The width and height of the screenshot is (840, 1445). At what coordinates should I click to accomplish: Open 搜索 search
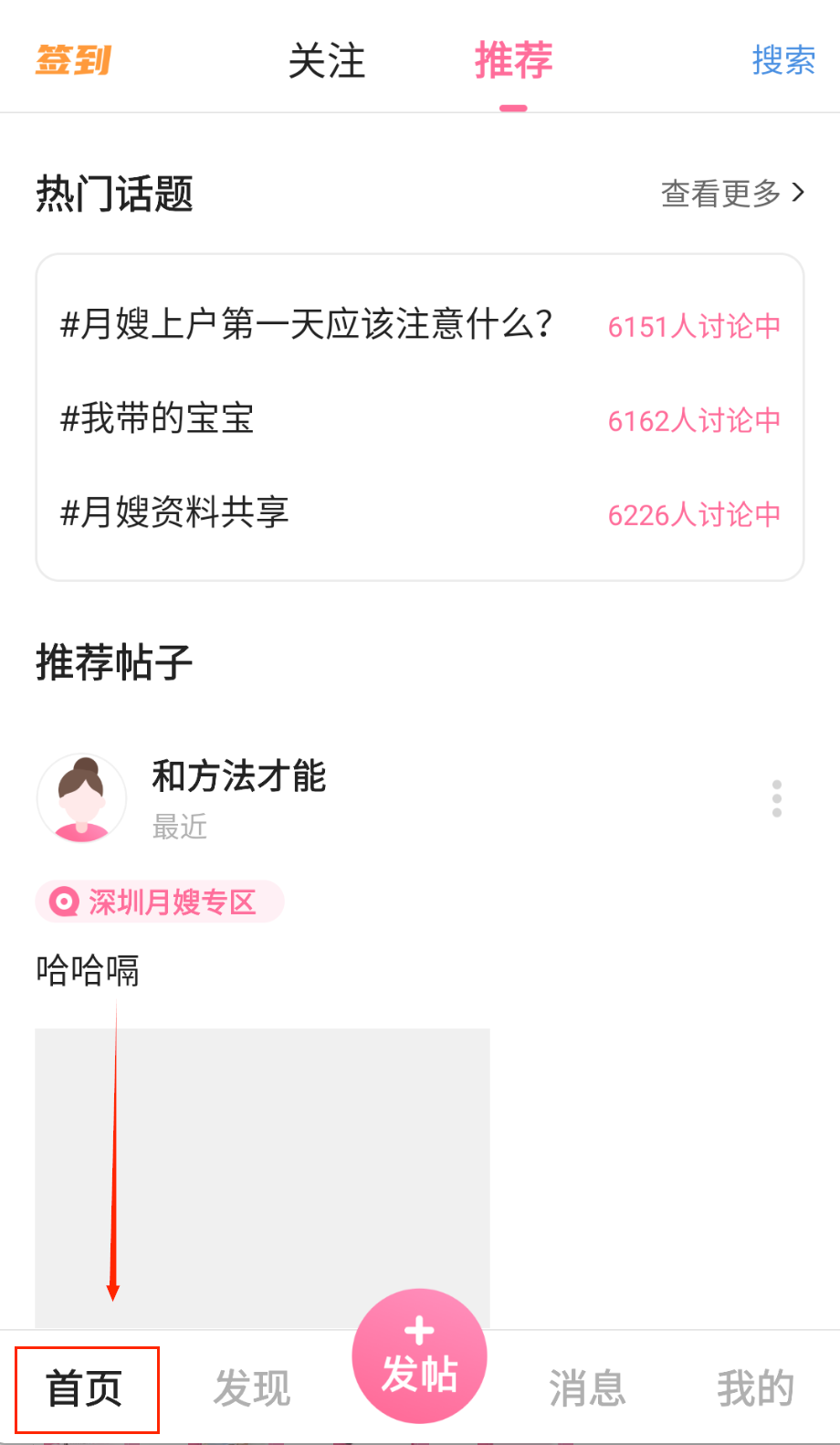[x=782, y=61]
